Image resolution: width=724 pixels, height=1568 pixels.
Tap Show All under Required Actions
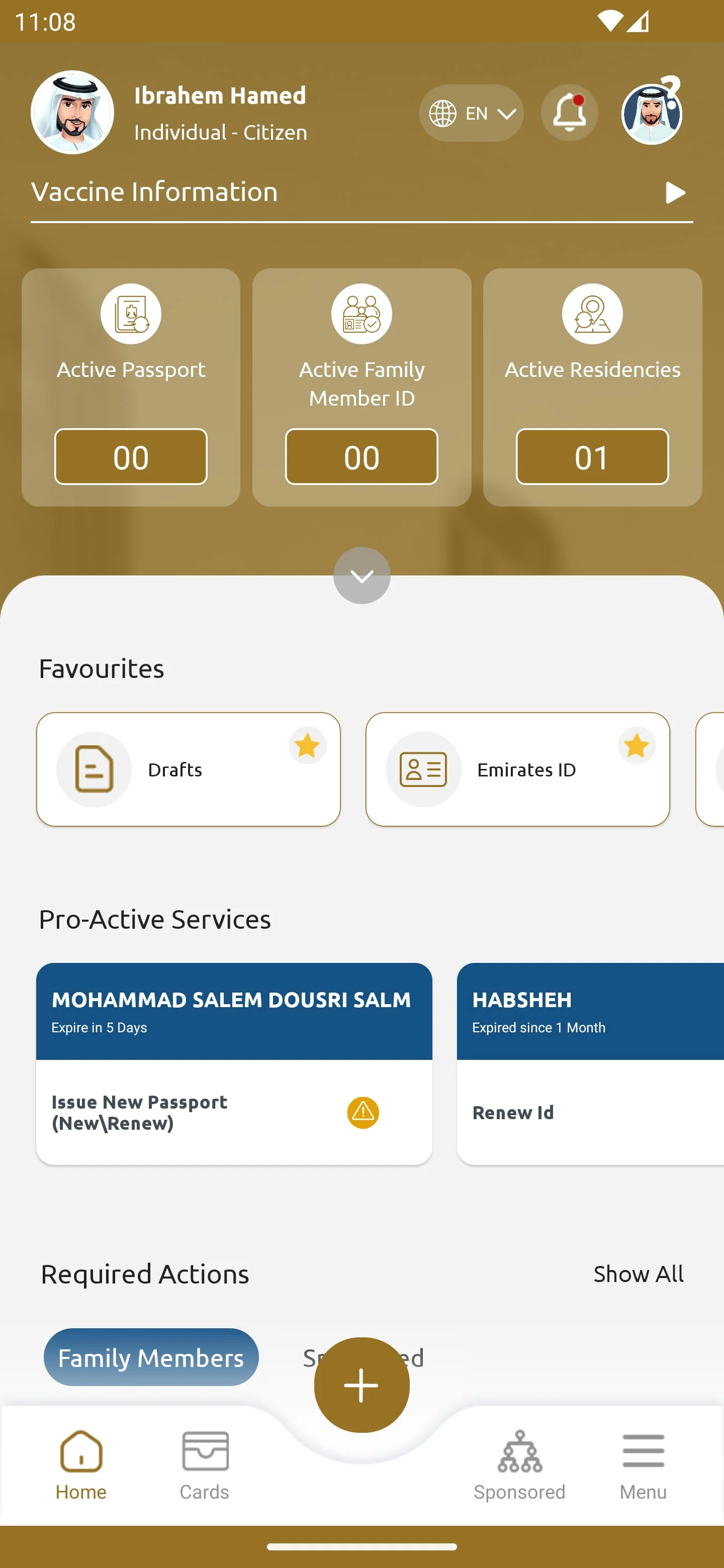(638, 1273)
